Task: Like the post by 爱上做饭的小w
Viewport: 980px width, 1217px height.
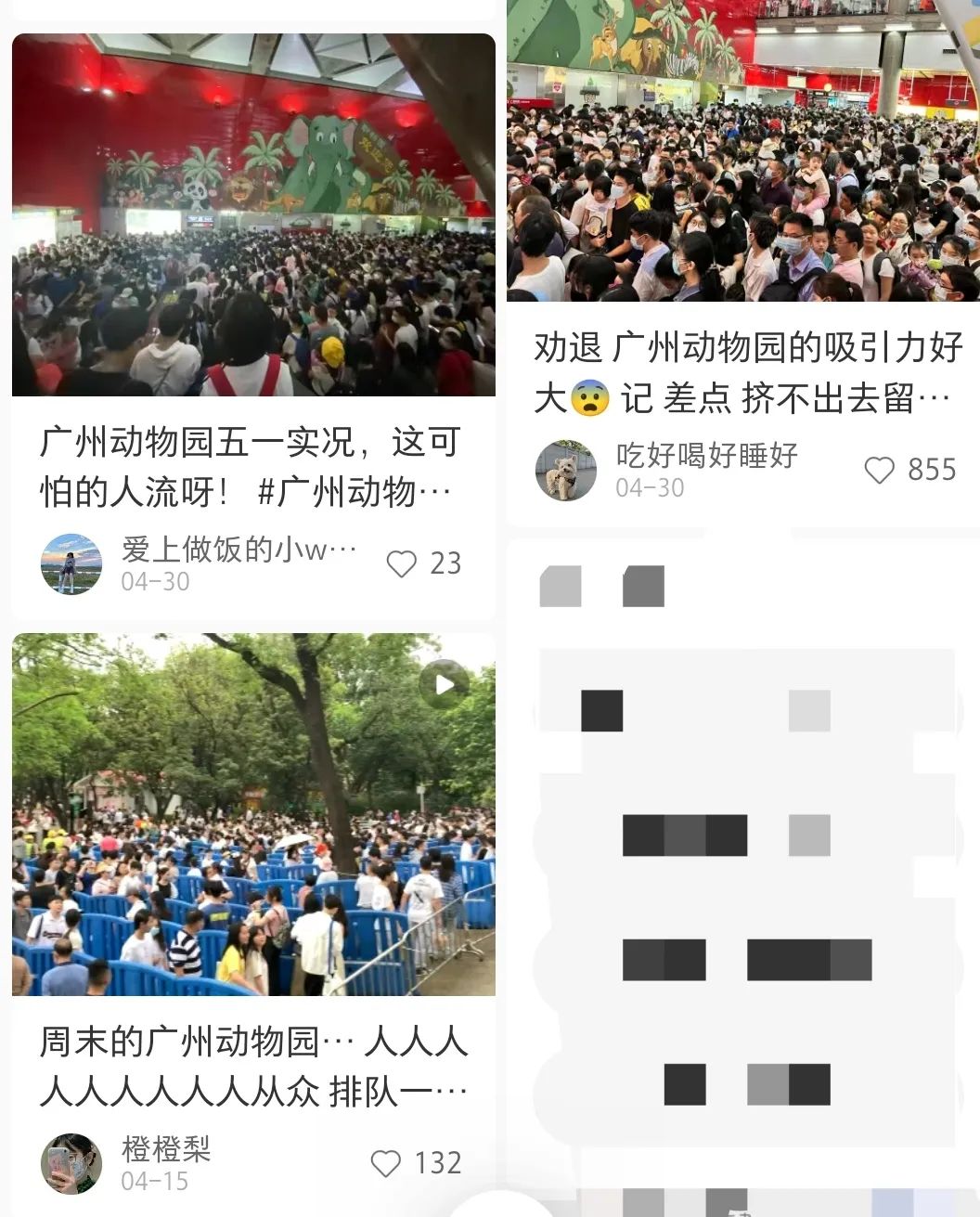Action: pyautogui.click(x=402, y=563)
